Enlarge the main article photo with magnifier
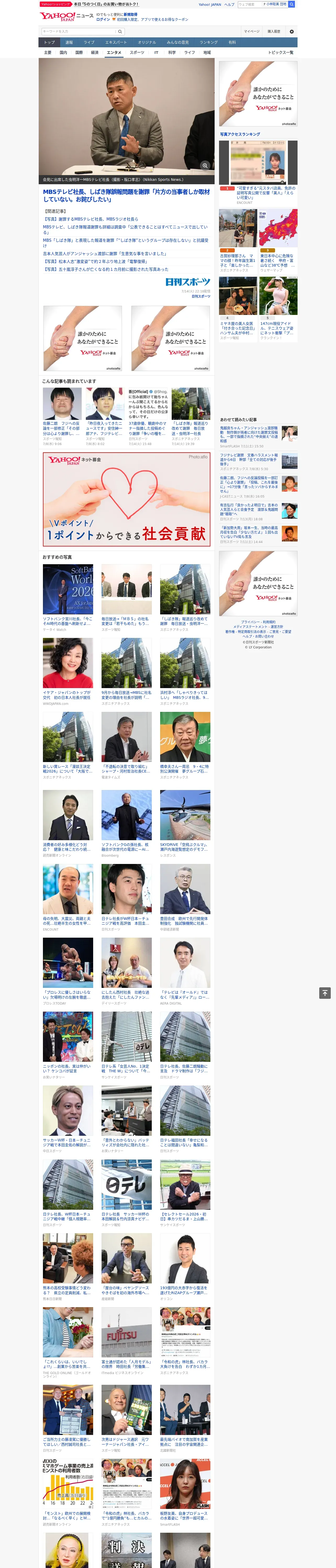The image size is (336, 1568). (x=205, y=166)
